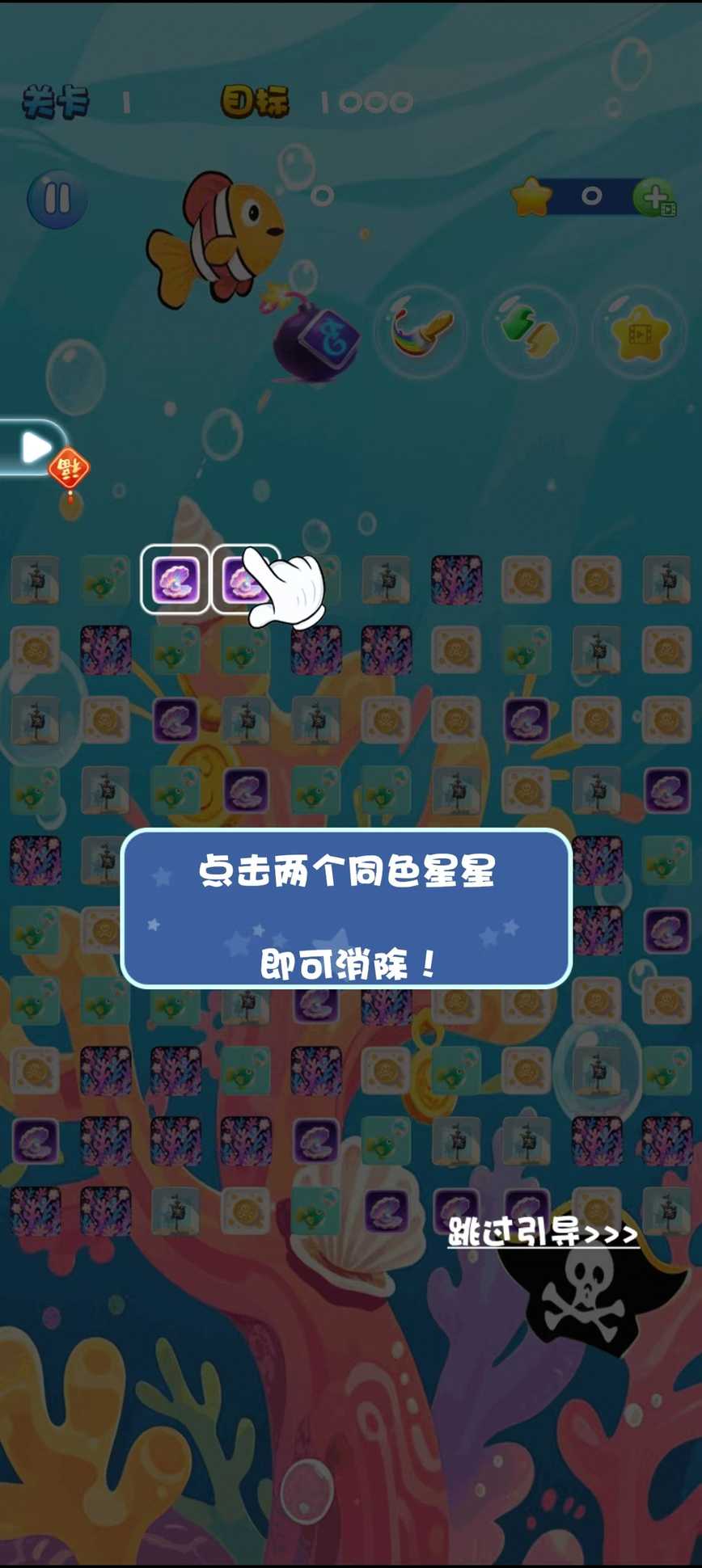The image size is (702, 1568).
Task: Add more stars with the plus button
Action: point(653,197)
